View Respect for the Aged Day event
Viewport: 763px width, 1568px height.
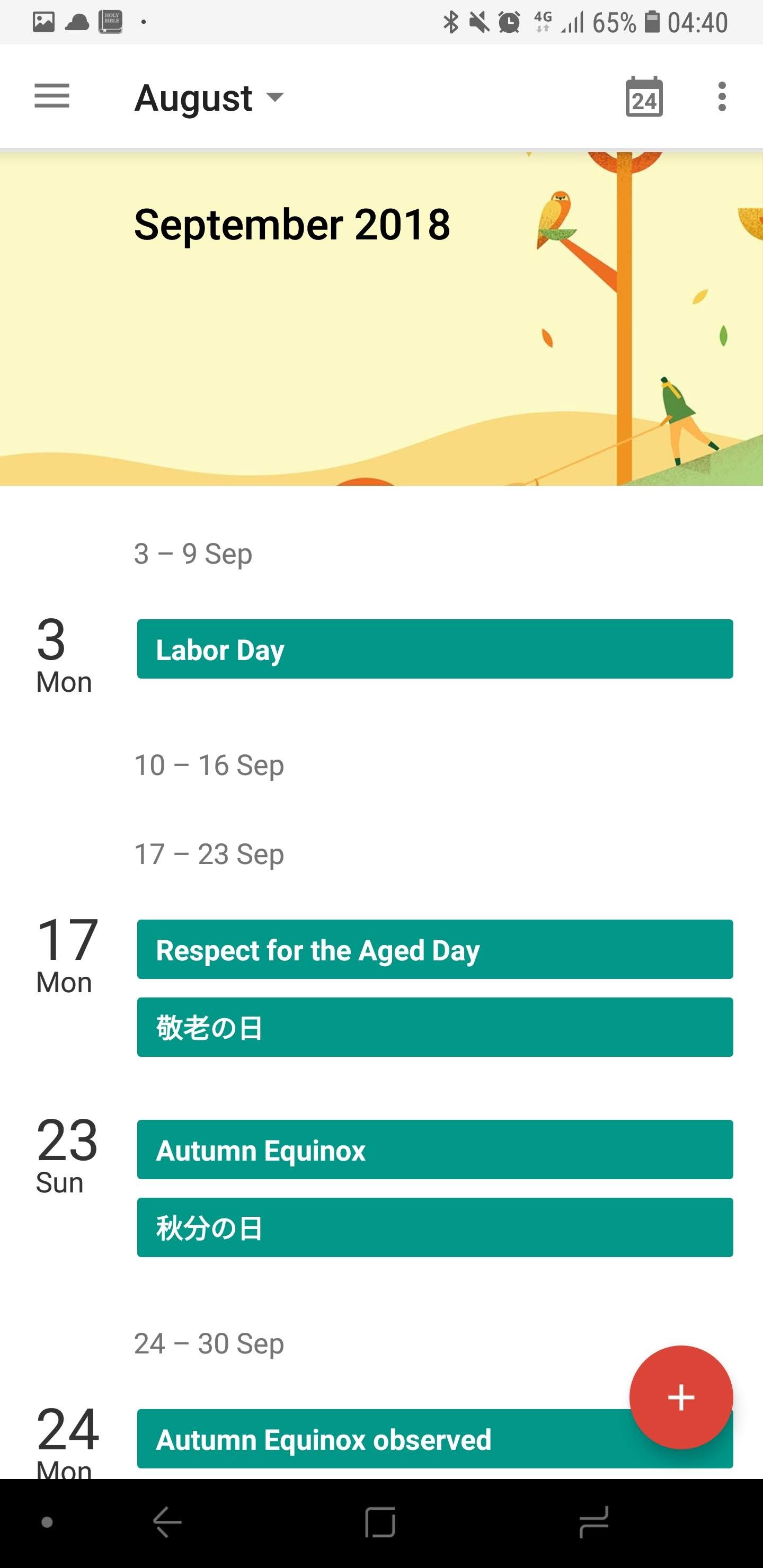coord(434,950)
